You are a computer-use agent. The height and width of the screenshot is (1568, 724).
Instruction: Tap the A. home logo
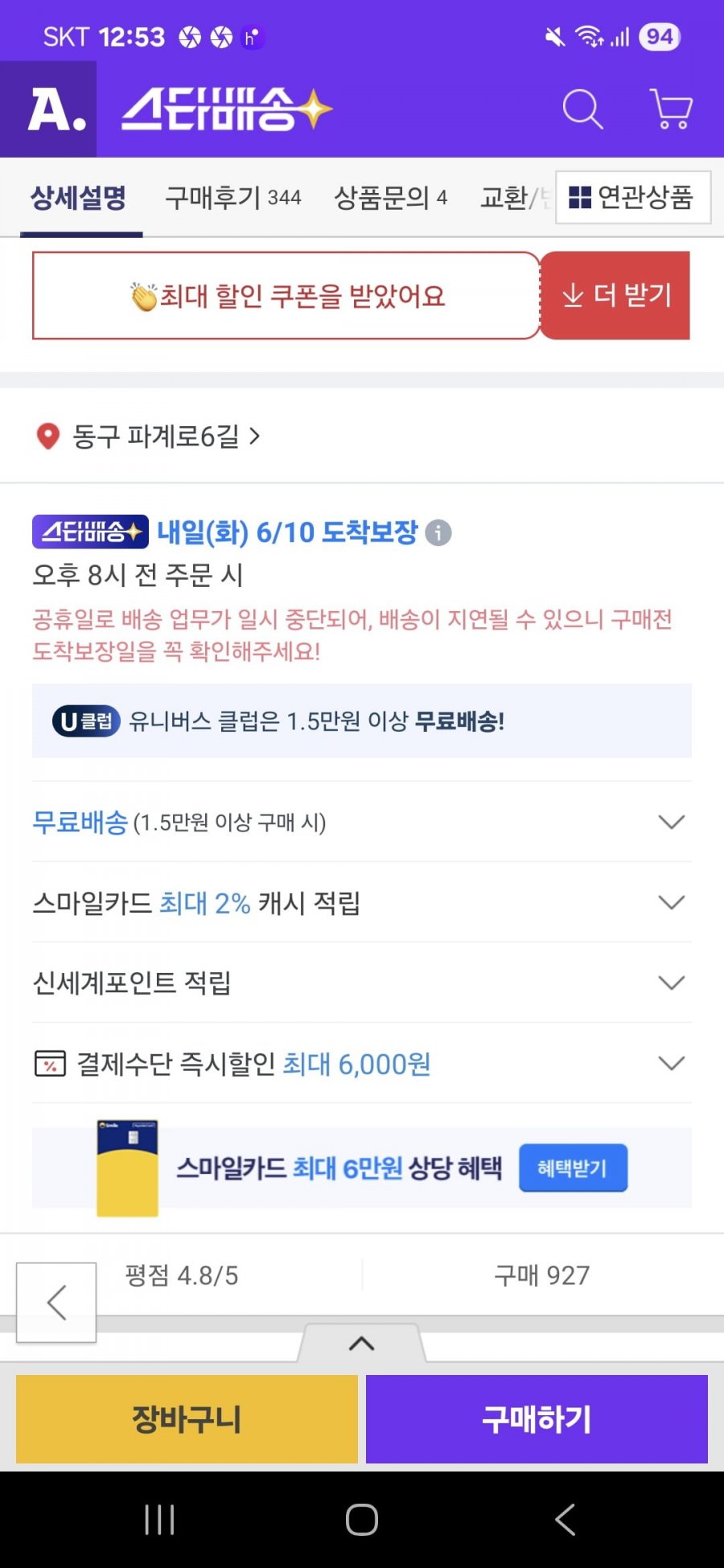pos(56,109)
